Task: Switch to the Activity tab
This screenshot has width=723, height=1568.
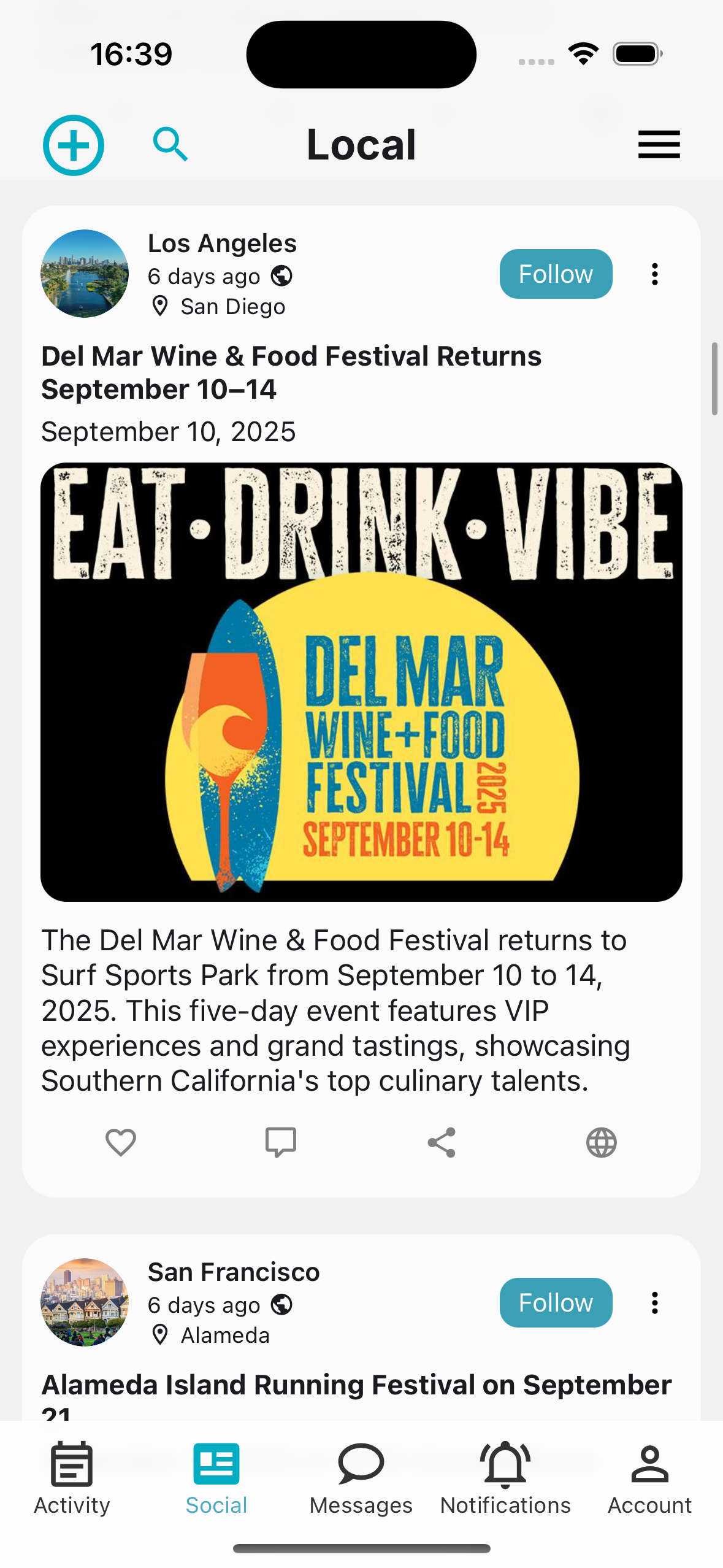Action: [72, 1478]
